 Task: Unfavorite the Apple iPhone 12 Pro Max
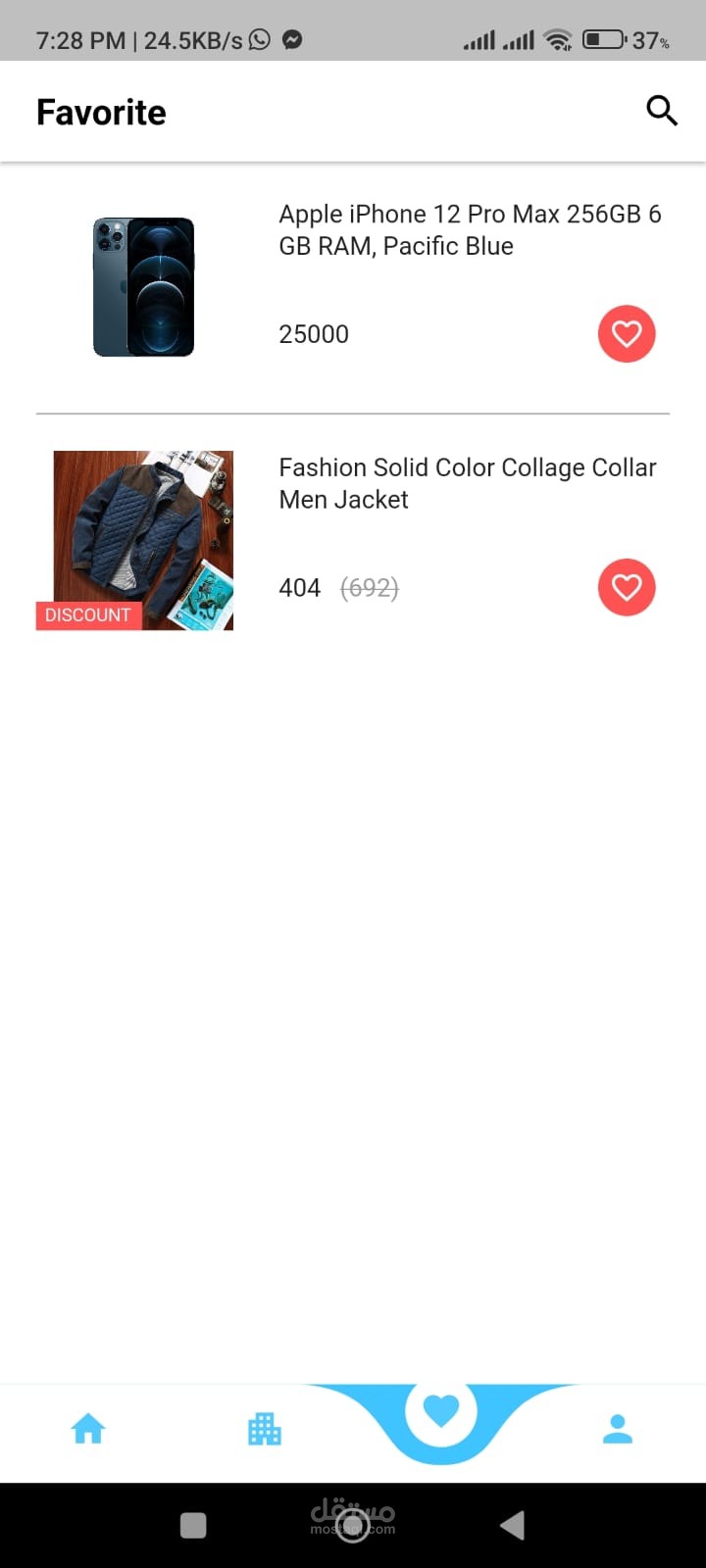pyautogui.click(x=627, y=334)
